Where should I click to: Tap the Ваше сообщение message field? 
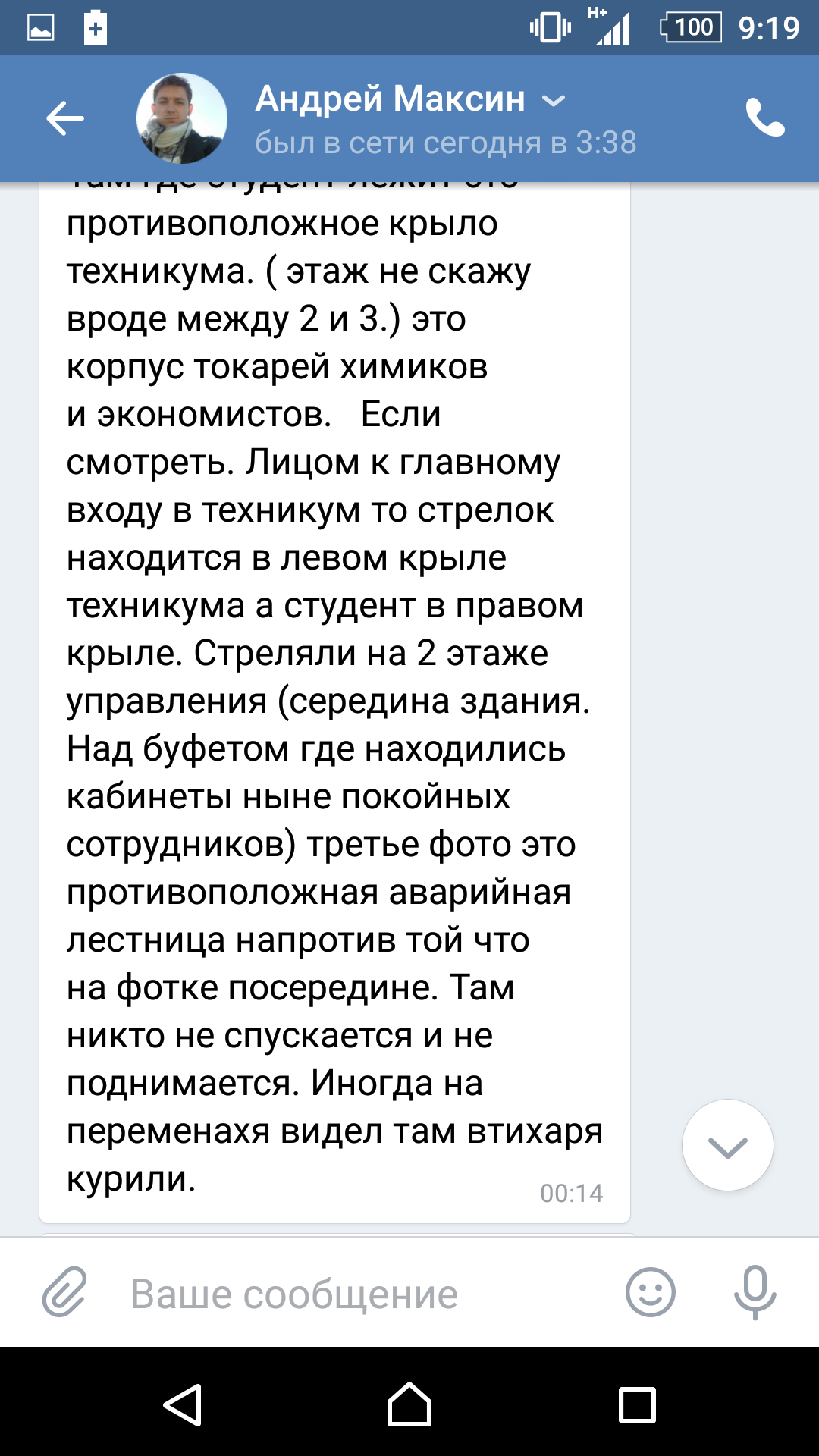click(364, 1294)
